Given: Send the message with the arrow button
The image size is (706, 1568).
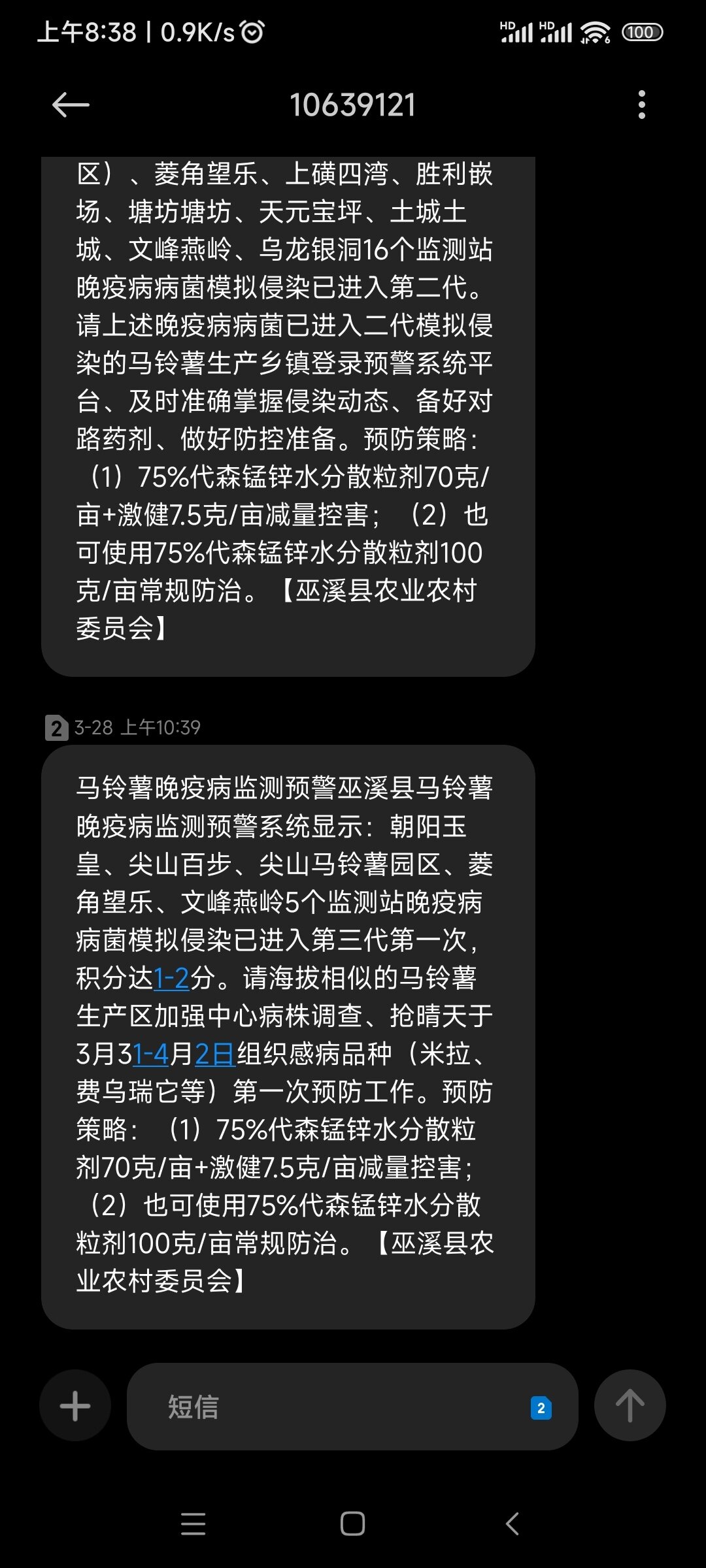Looking at the screenshot, I should pos(630,1405).
